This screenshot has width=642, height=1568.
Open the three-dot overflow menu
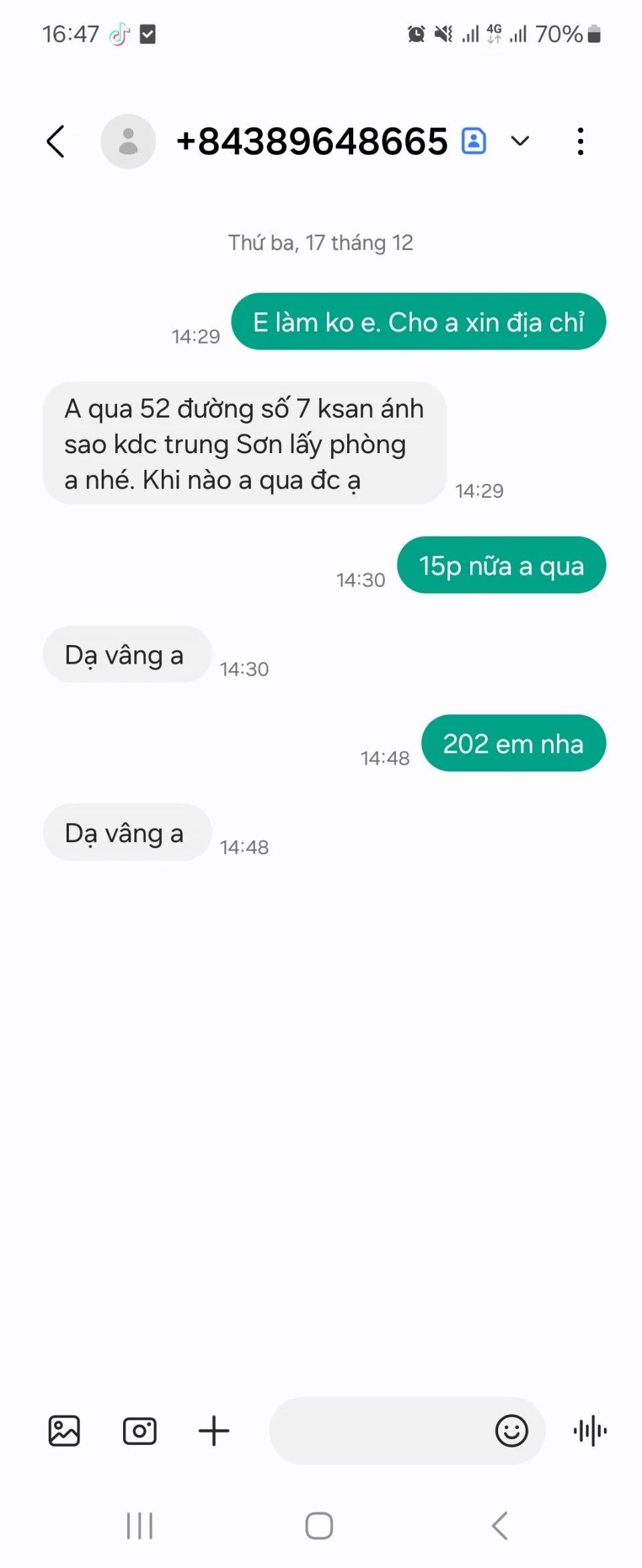tap(580, 142)
